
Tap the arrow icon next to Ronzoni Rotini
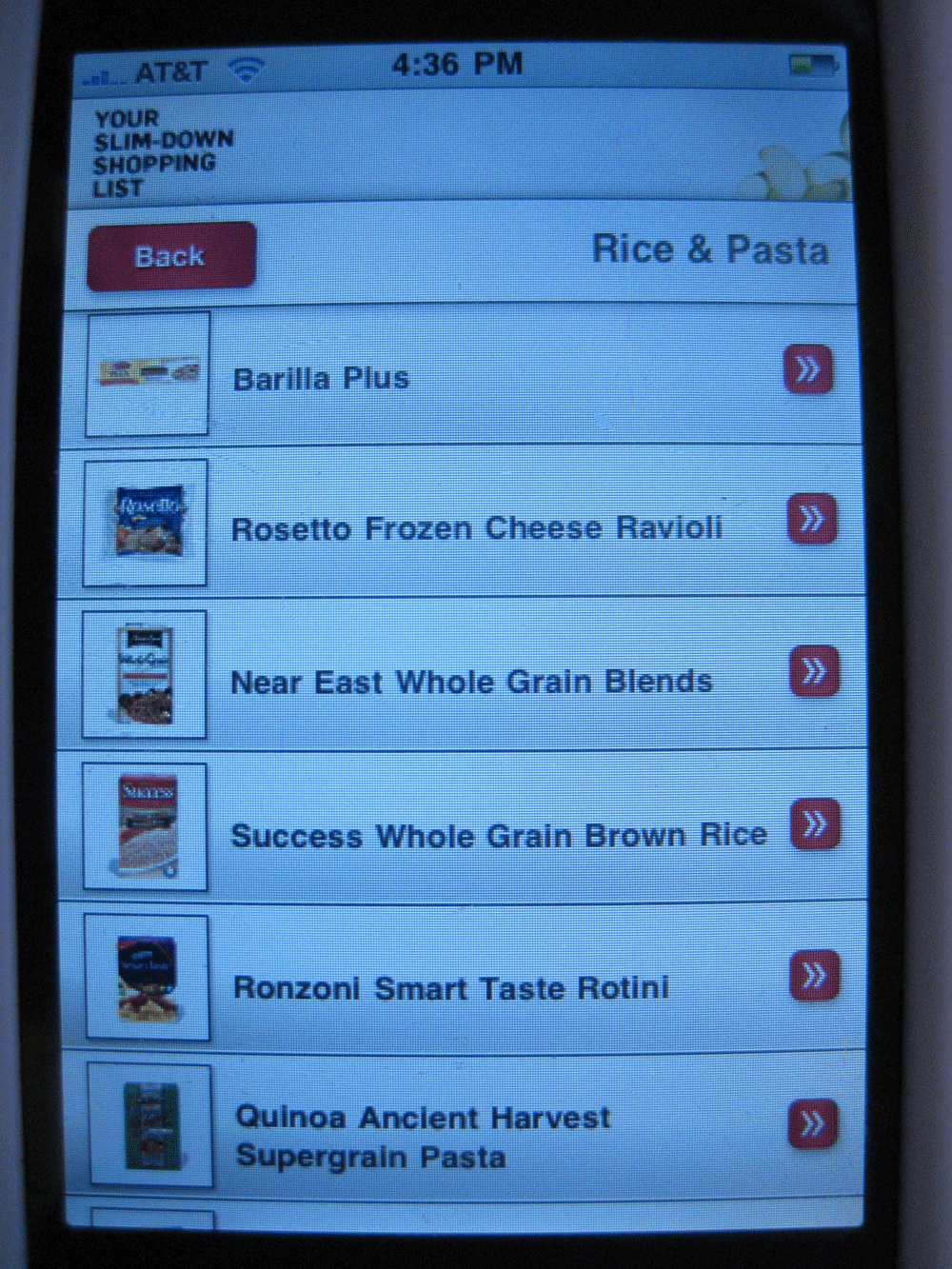[814, 976]
